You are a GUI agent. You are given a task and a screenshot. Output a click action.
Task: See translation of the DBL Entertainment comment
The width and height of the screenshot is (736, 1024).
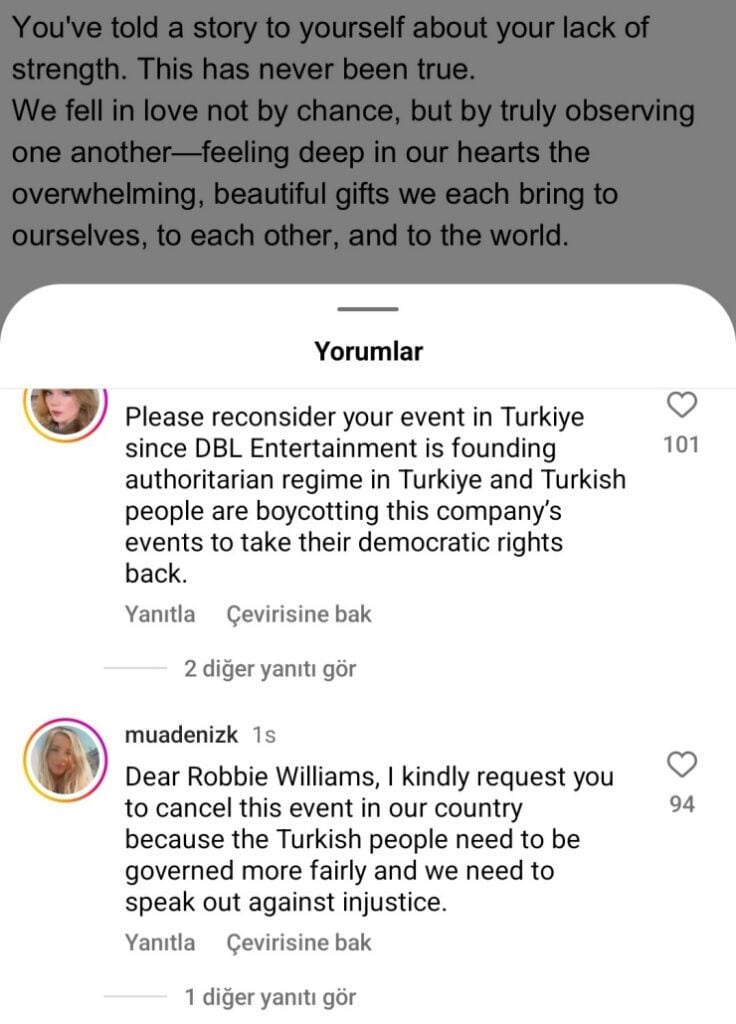click(299, 614)
